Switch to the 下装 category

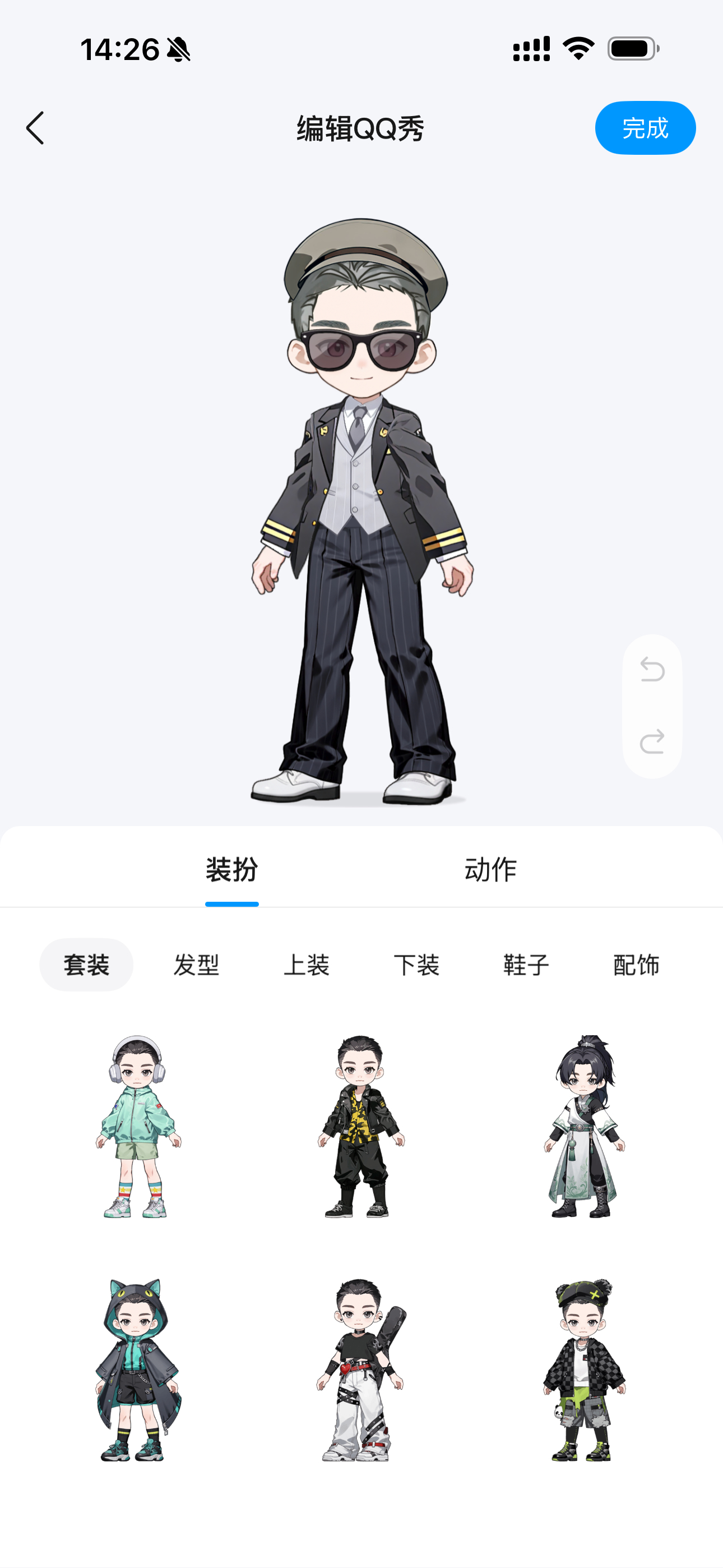click(417, 964)
